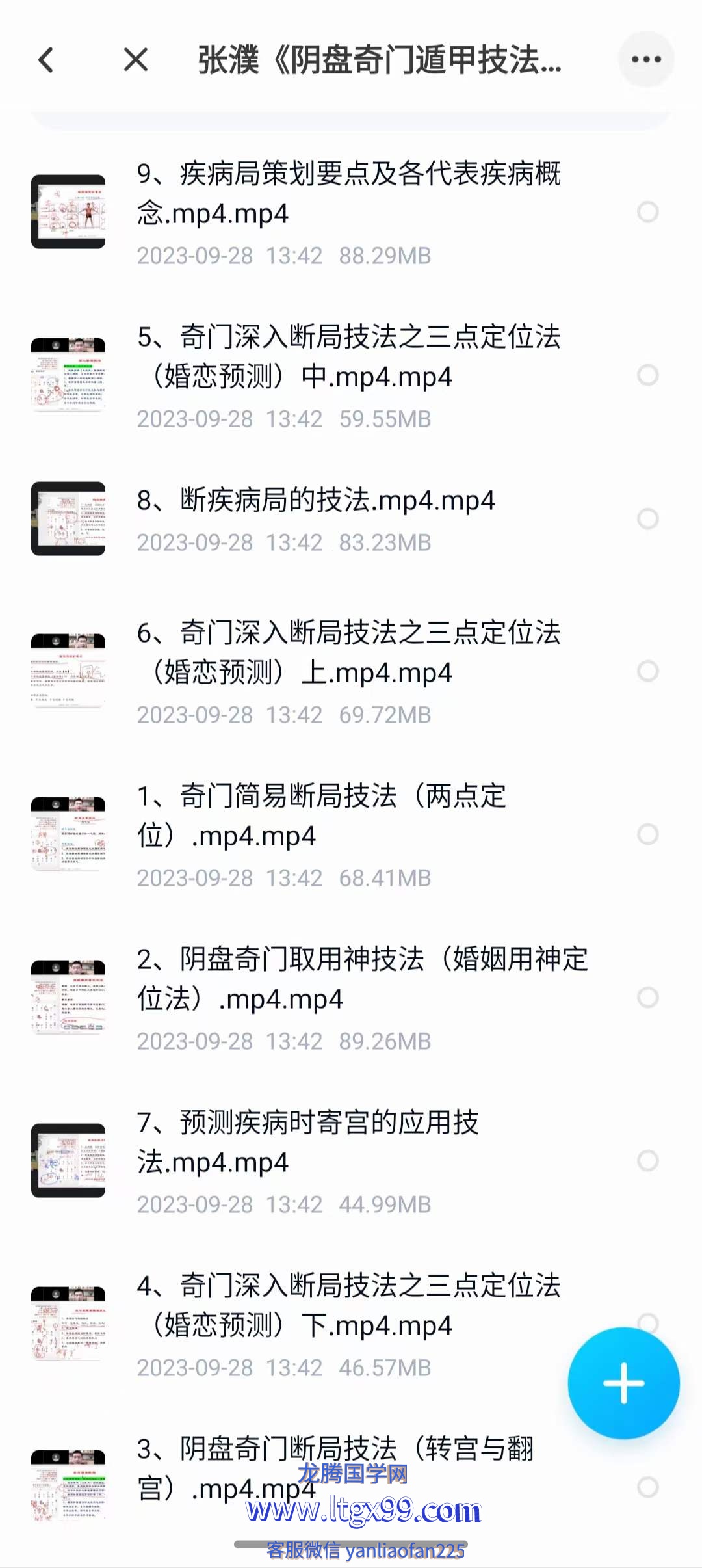
Task: Select the circle for 6、婚恋预测 上
Action: point(647,671)
